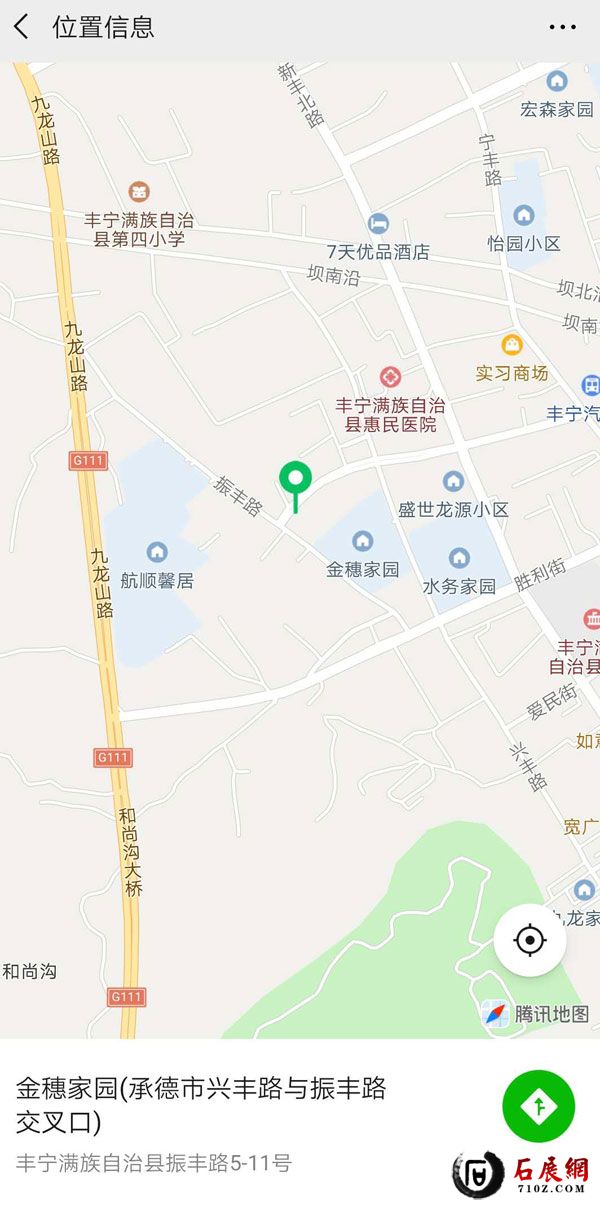This screenshot has height=1207, width=600.
Task: Start navigation to 金穗家园
Action: point(538,1106)
